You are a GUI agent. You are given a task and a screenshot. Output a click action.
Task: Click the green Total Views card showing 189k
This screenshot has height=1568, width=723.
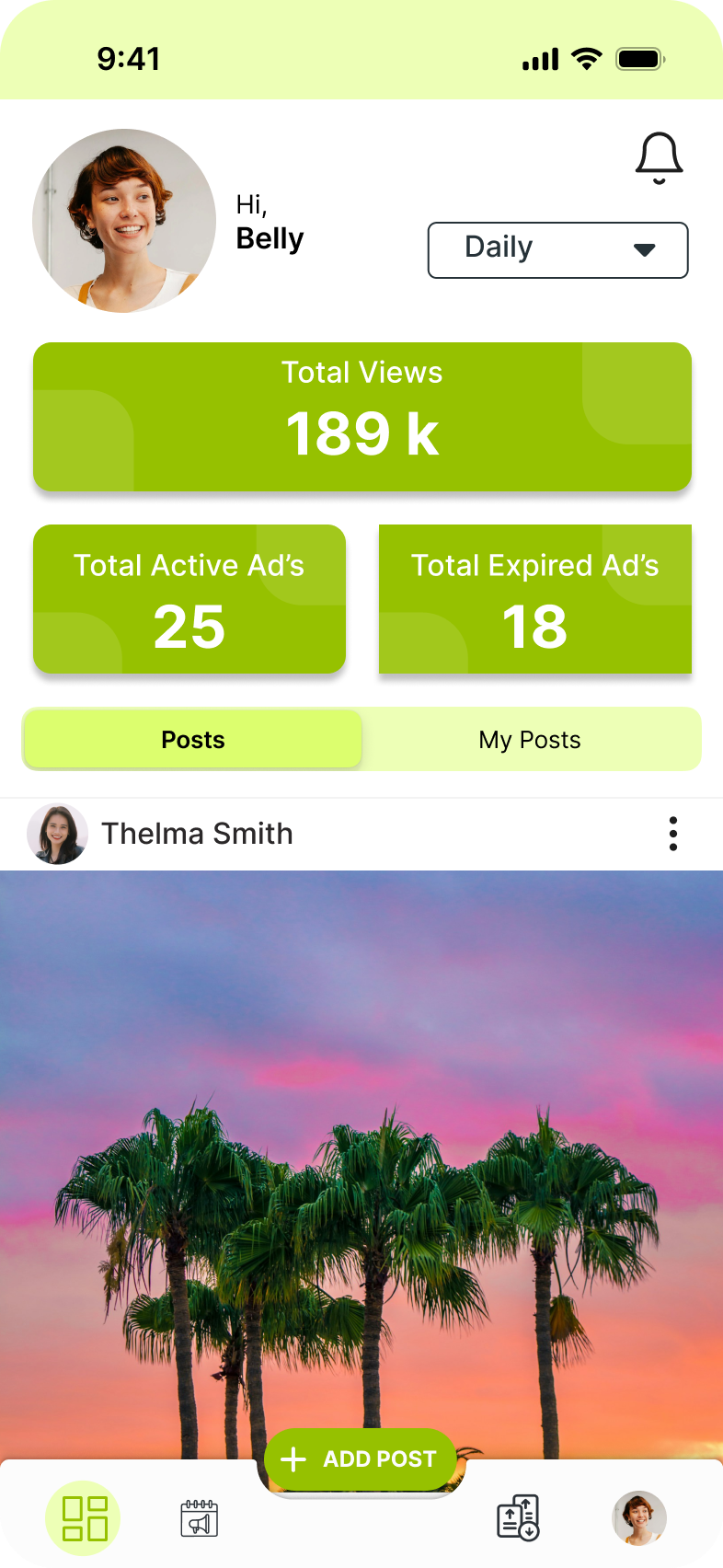click(361, 416)
